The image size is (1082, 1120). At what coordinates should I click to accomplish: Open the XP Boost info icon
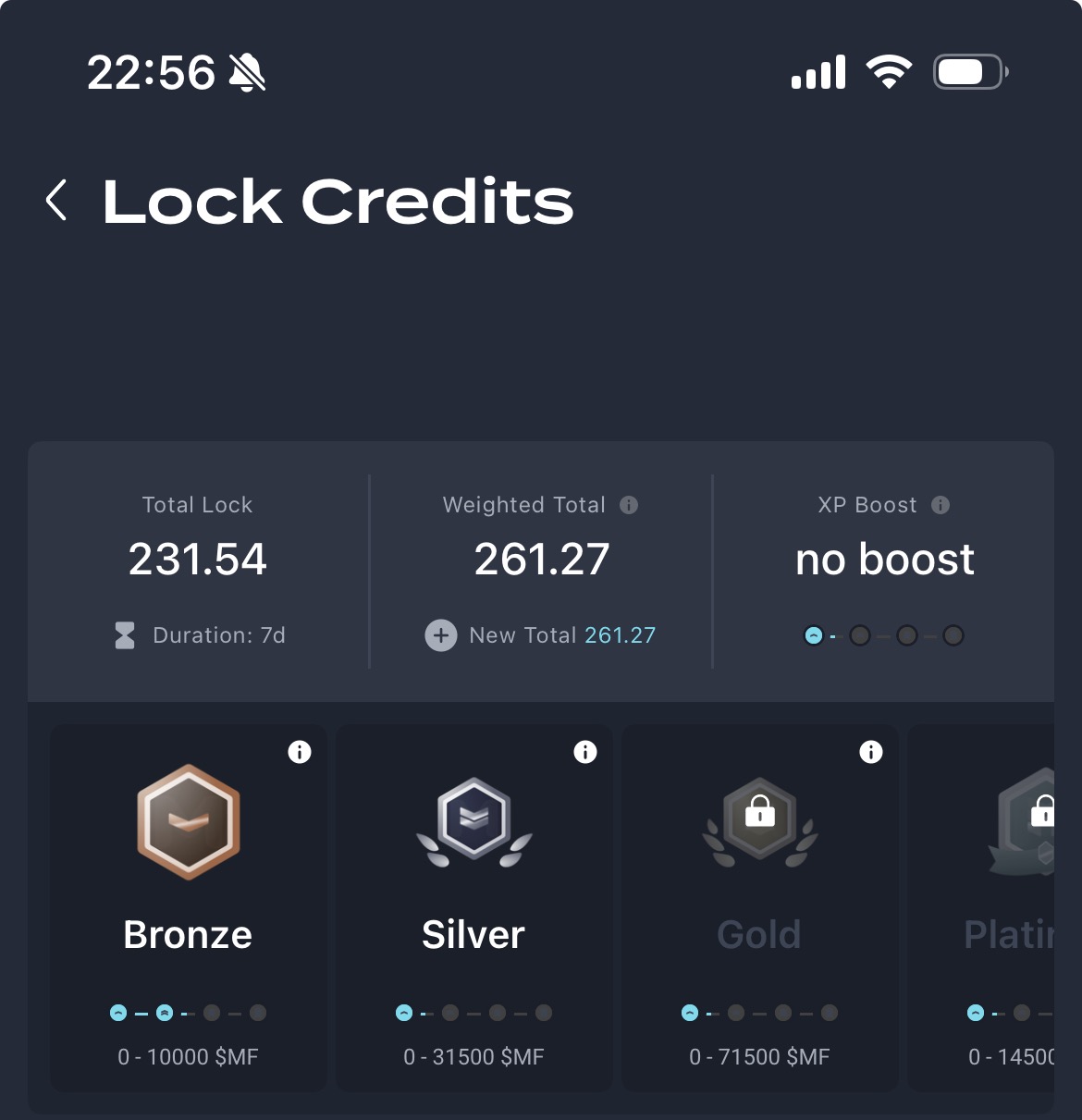point(941,505)
